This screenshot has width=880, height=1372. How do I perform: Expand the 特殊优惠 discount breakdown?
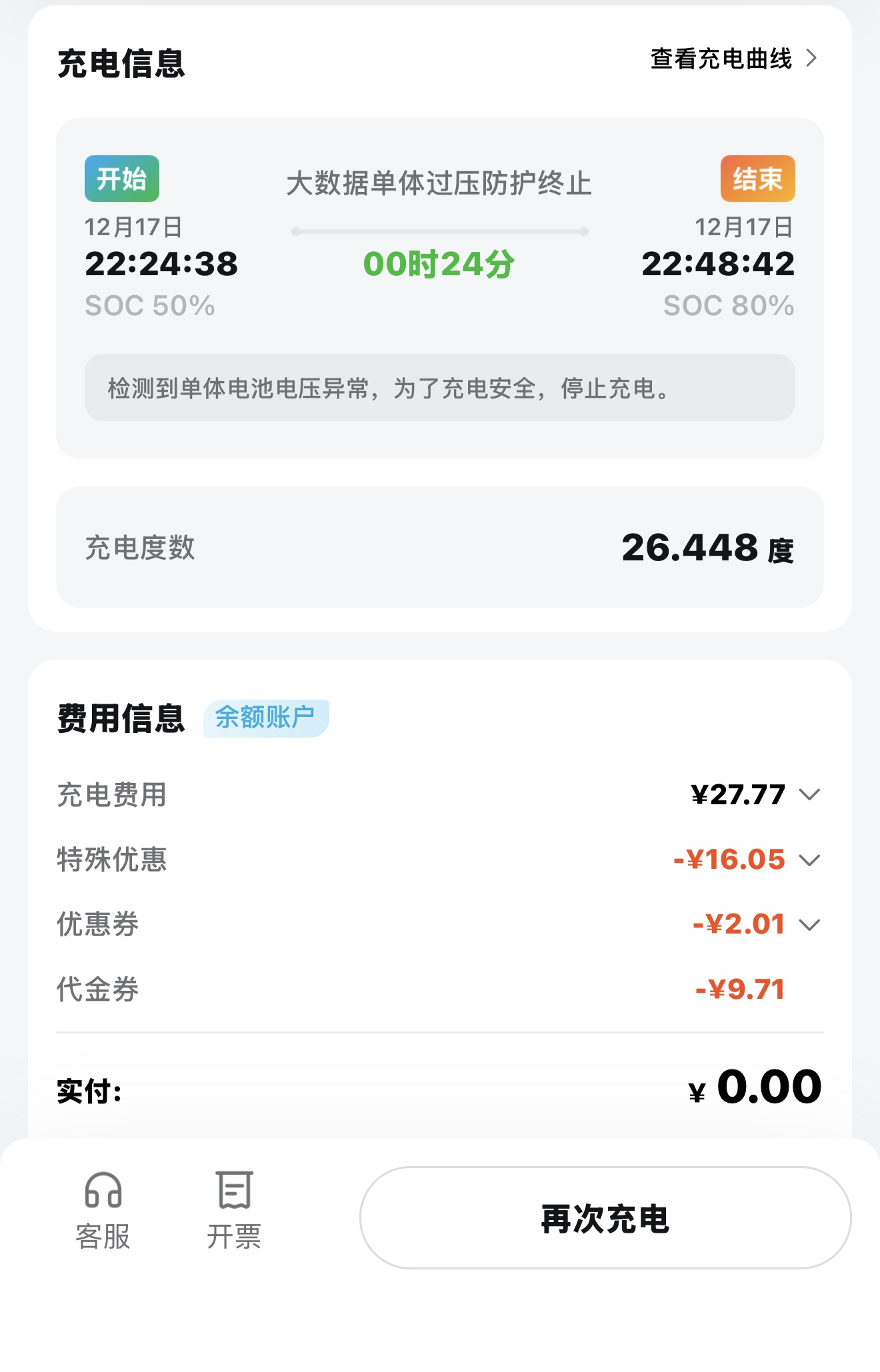tap(811, 859)
